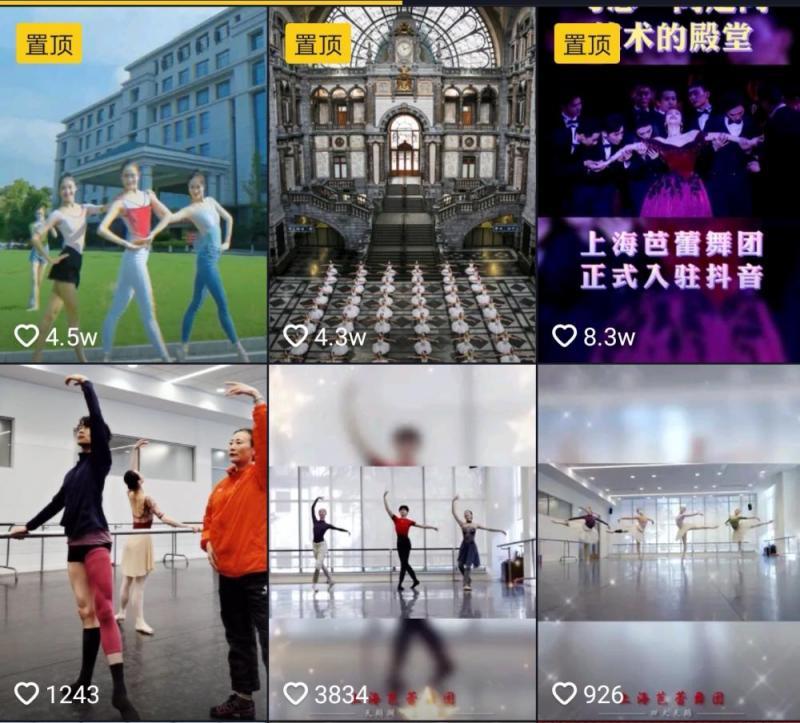Image resolution: width=800 pixels, height=723 pixels.
Task: Open pinned 上海芭蕾舞团 video with 8.3w likes
Action: (668, 185)
